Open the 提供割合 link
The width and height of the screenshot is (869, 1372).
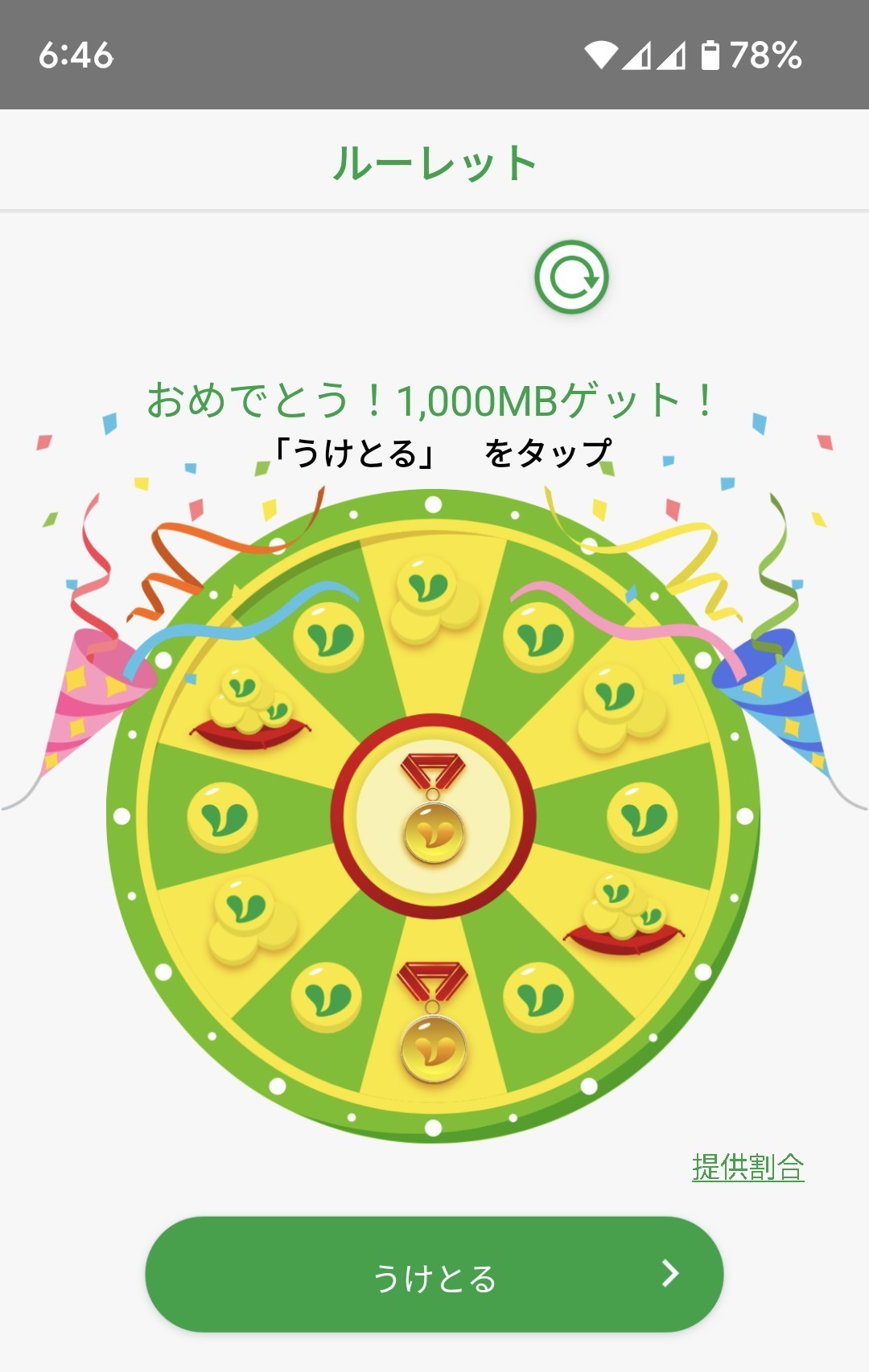click(x=748, y=1166)
